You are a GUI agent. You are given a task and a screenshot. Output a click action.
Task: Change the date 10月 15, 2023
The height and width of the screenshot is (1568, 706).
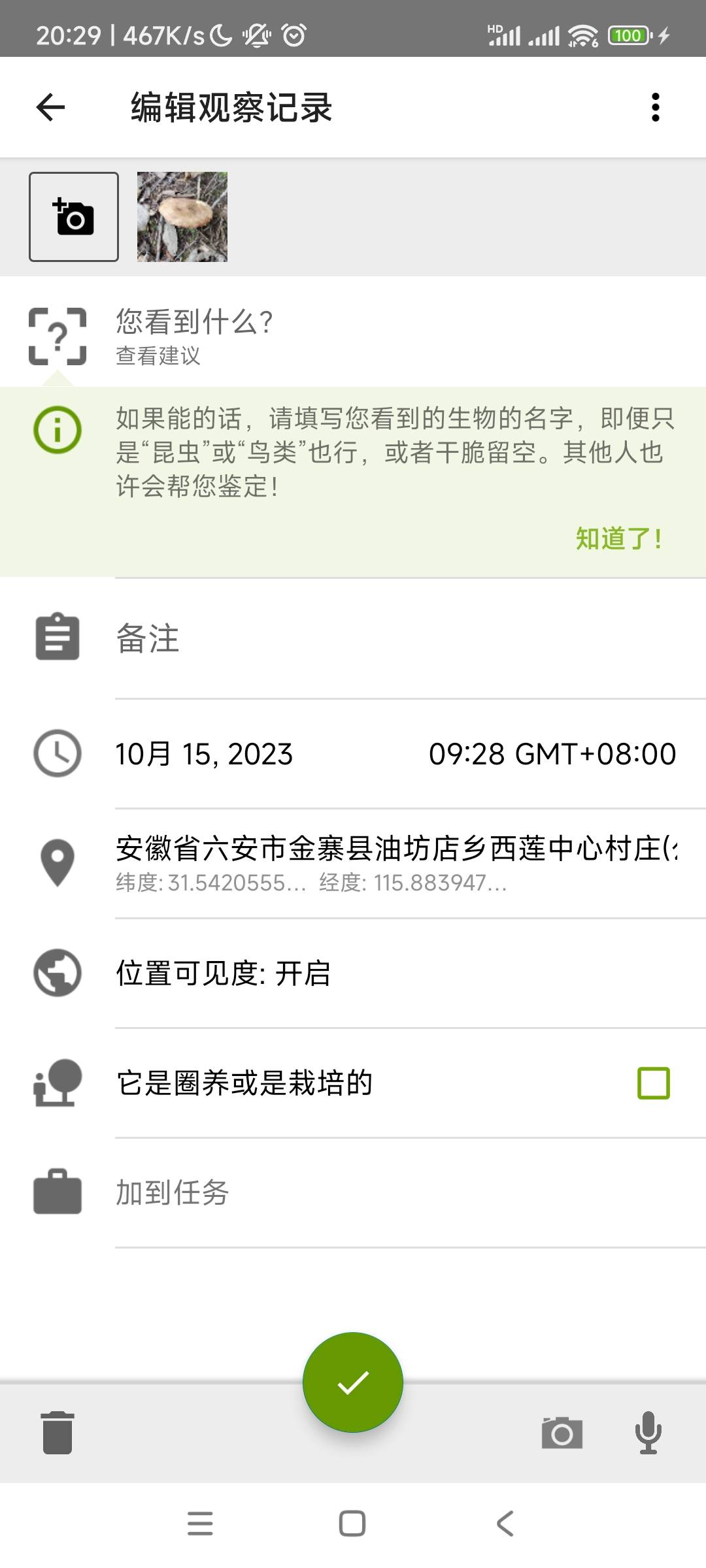204,755
